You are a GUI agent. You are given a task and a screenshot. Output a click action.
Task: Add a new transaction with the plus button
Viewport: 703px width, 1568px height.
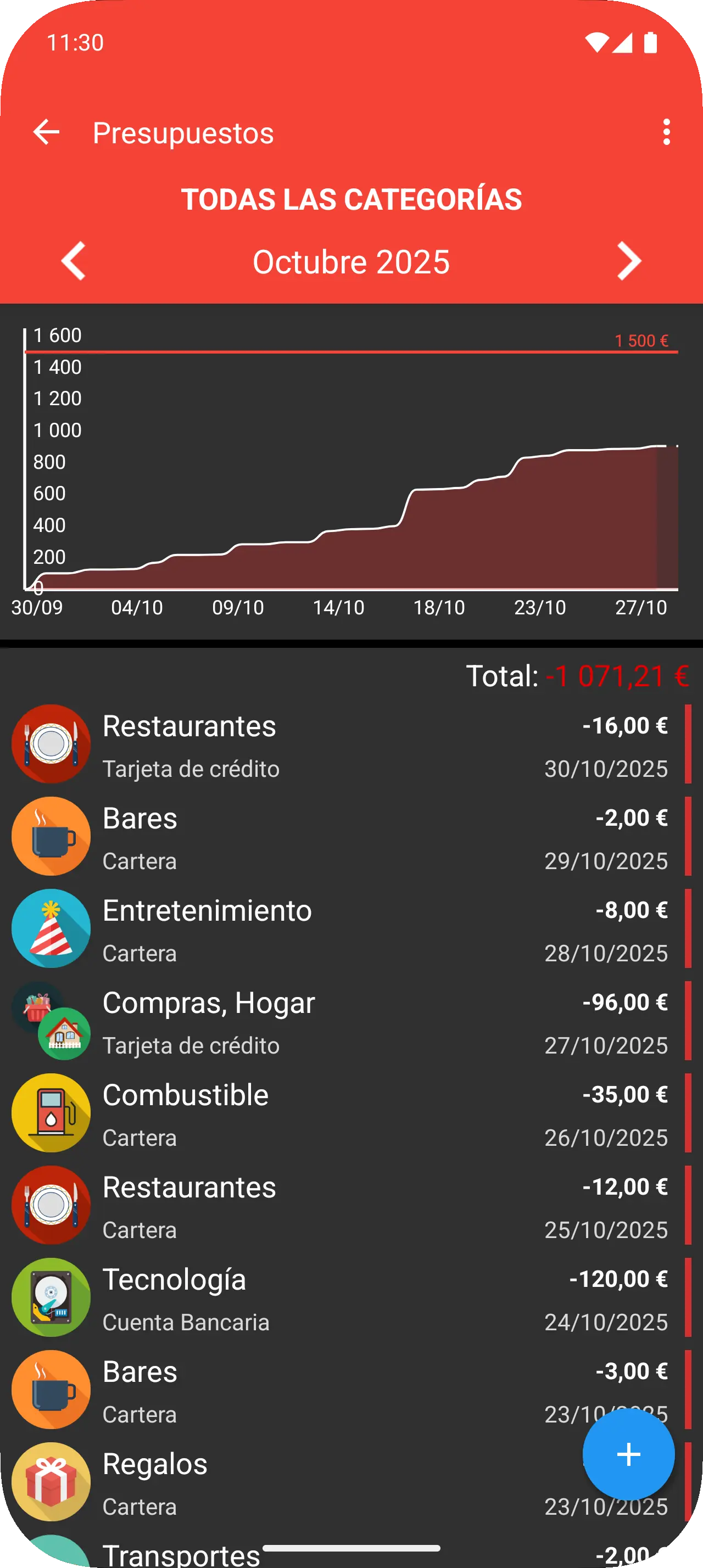coord(628,1454)
